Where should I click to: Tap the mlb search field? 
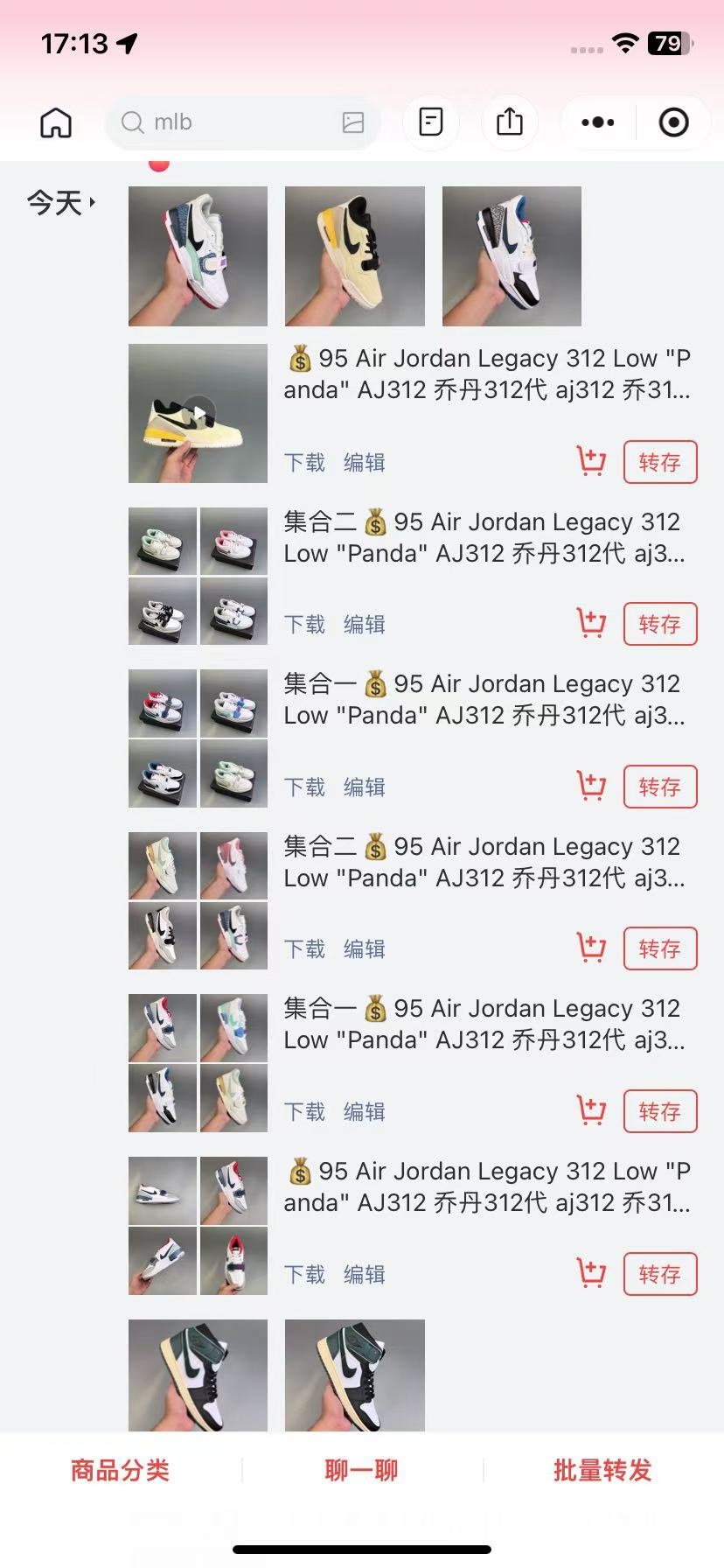coord(227,122)
